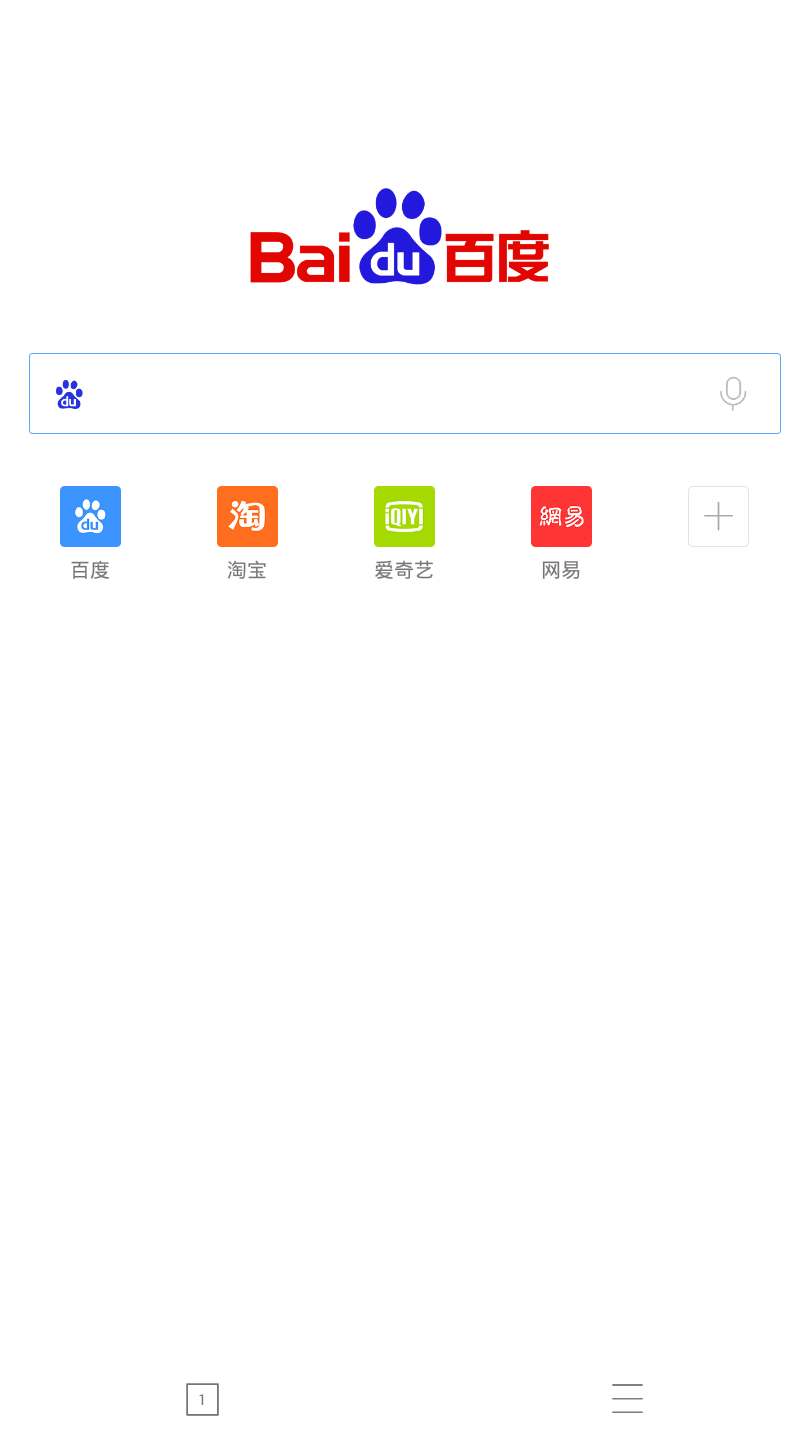Open the 淘宝 (Taobao) shortcut
This screenshot has width=810, height=1440.
tap(247, 516)
